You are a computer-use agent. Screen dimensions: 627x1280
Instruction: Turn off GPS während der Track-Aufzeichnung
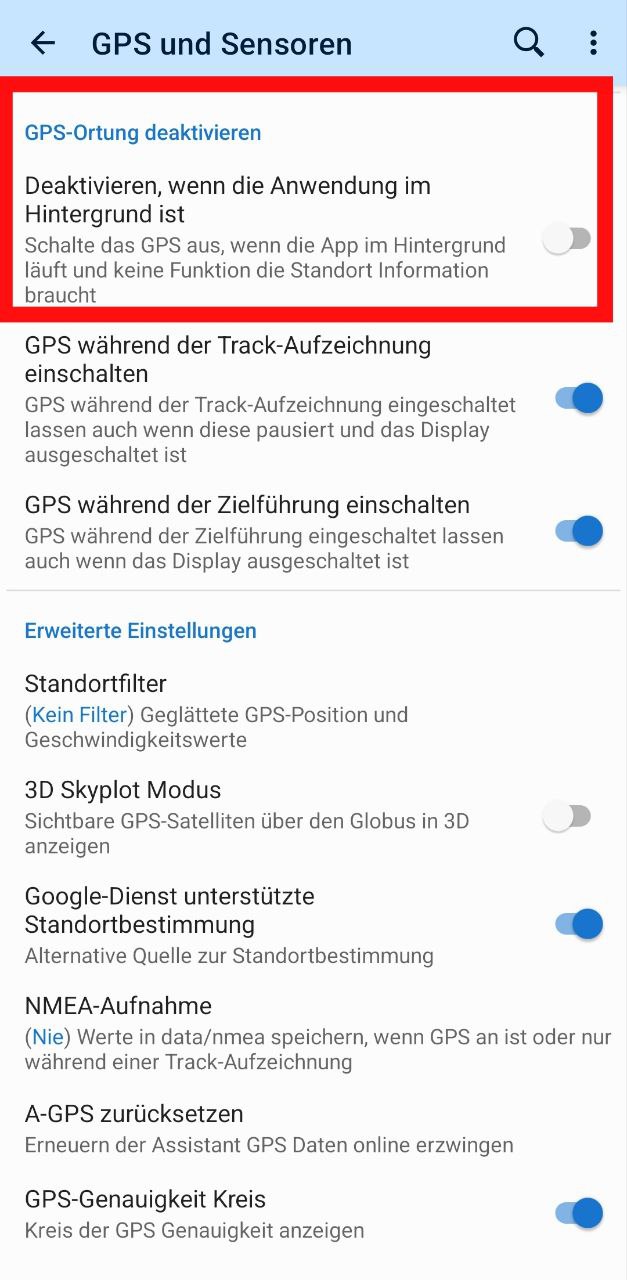pyautogui.click(x=579, y=399)
